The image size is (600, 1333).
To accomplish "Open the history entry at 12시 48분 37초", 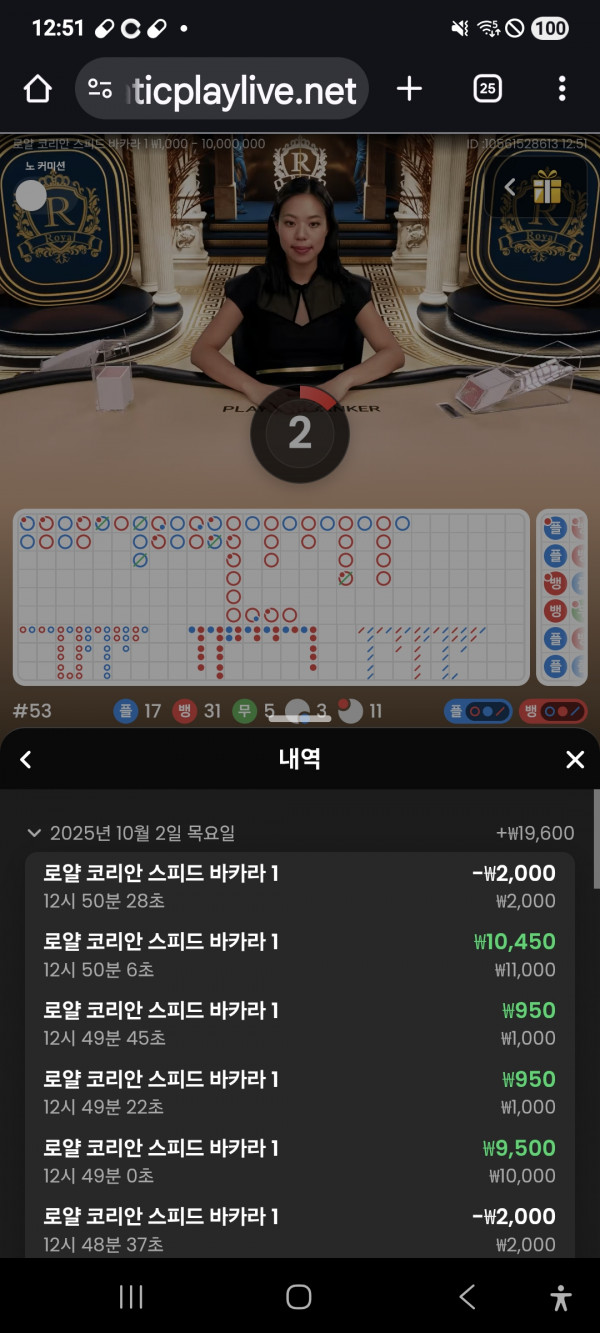I will tap(299, 1229).
